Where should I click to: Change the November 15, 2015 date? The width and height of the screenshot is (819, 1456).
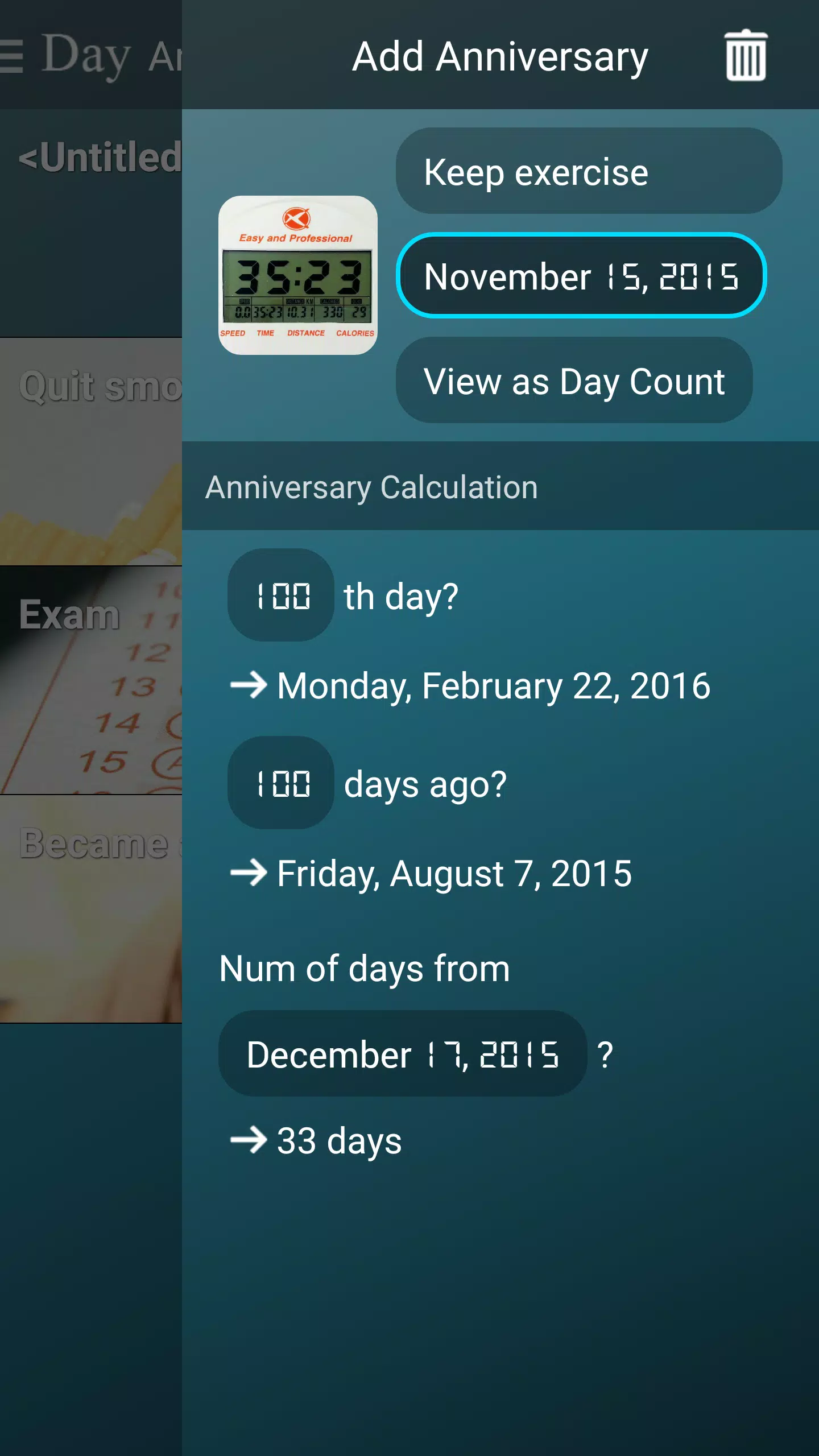[581, 276]
